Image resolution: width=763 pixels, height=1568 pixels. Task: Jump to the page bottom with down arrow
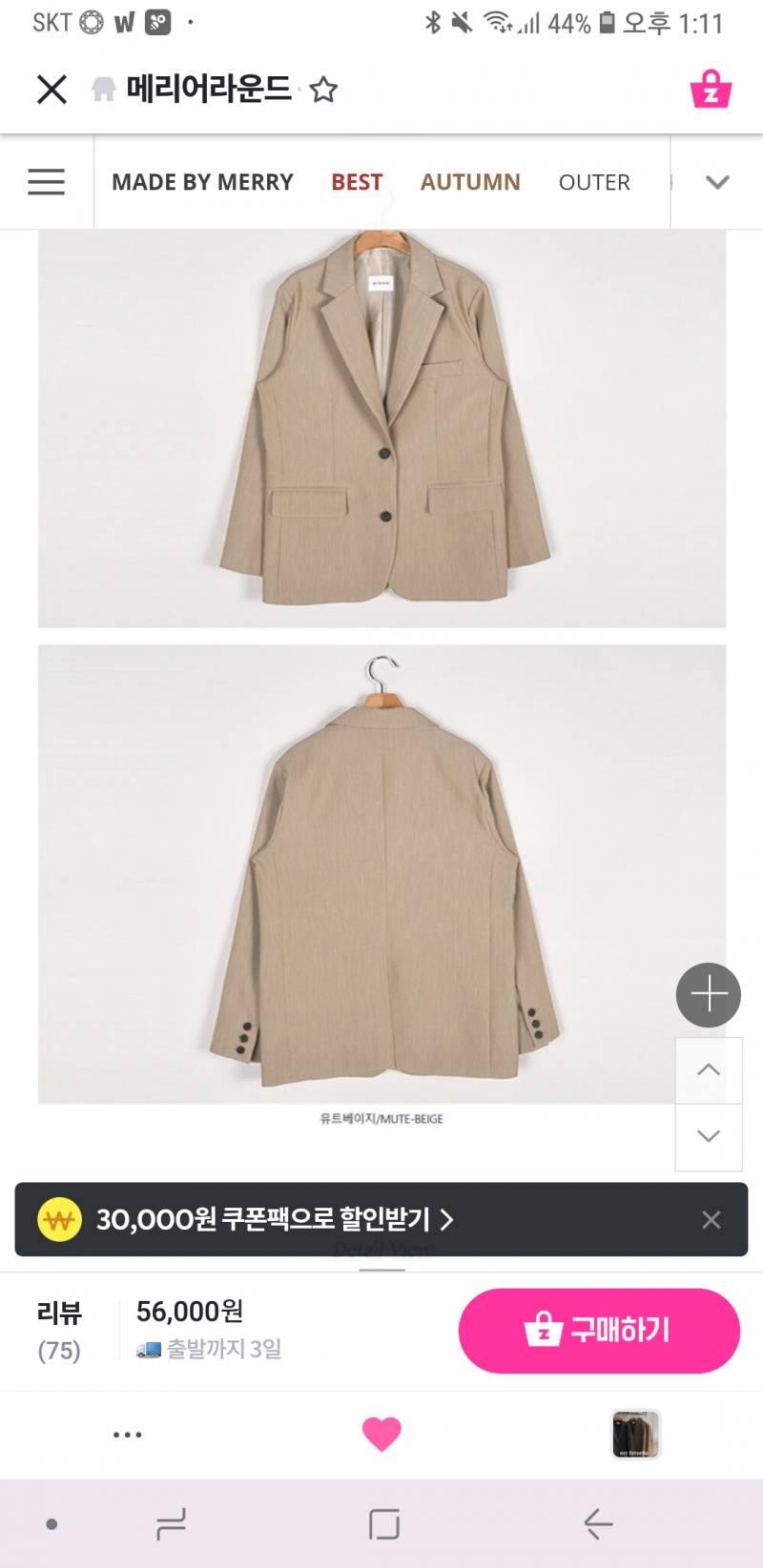click(709, 1136)
